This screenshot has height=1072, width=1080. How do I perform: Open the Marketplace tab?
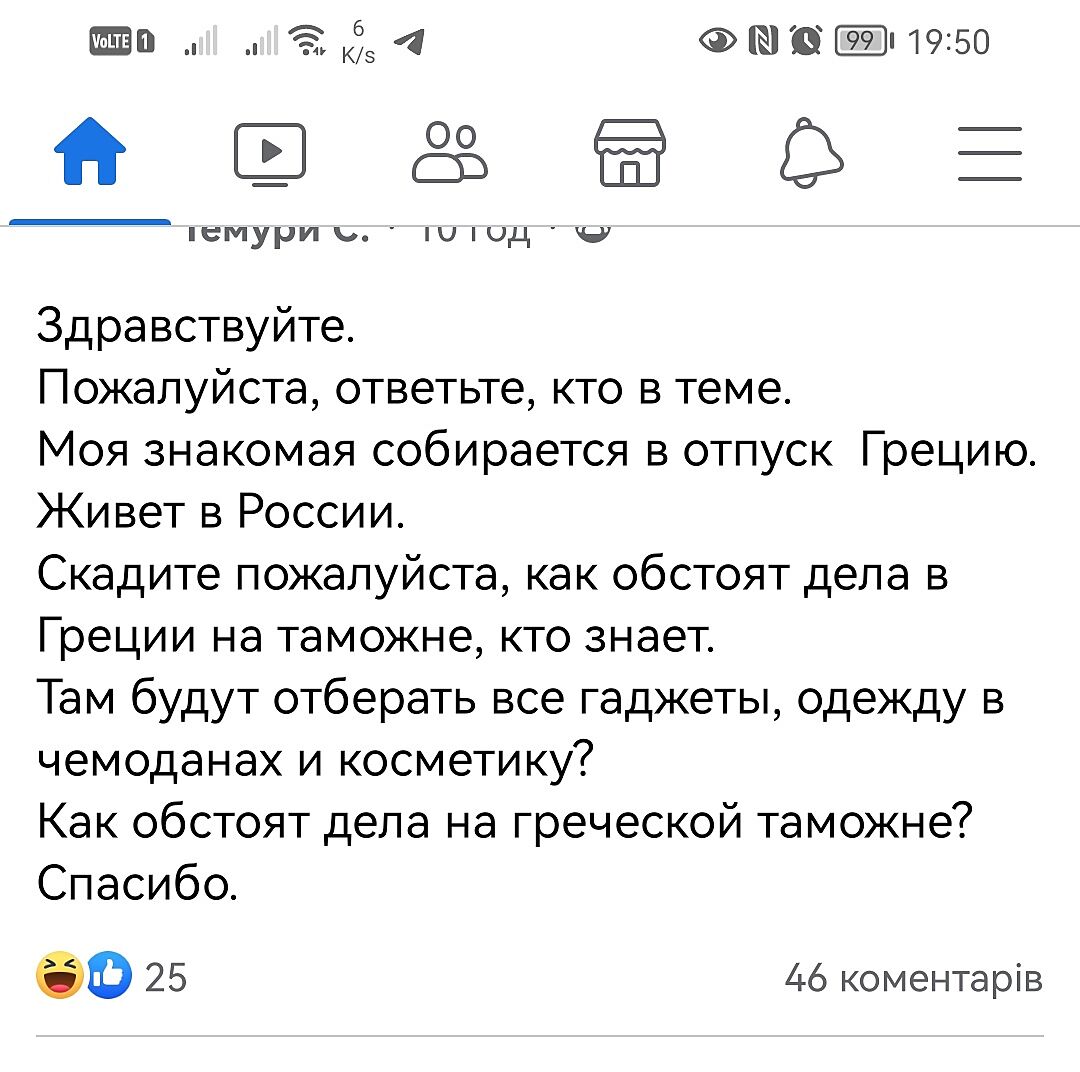pyautogui.click(x=630, y=154)
